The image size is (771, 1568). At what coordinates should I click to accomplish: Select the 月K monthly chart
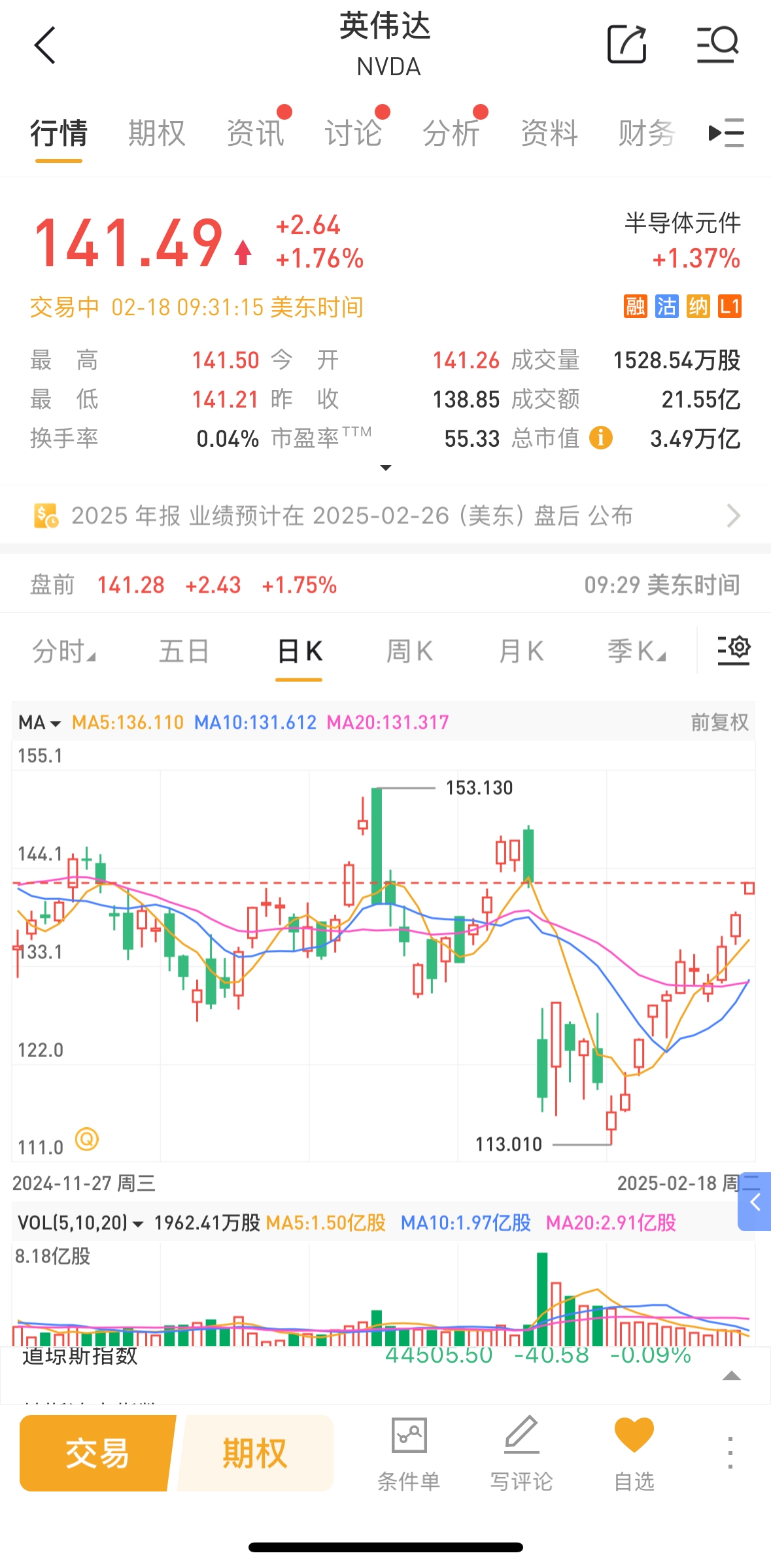pos(521,652)
